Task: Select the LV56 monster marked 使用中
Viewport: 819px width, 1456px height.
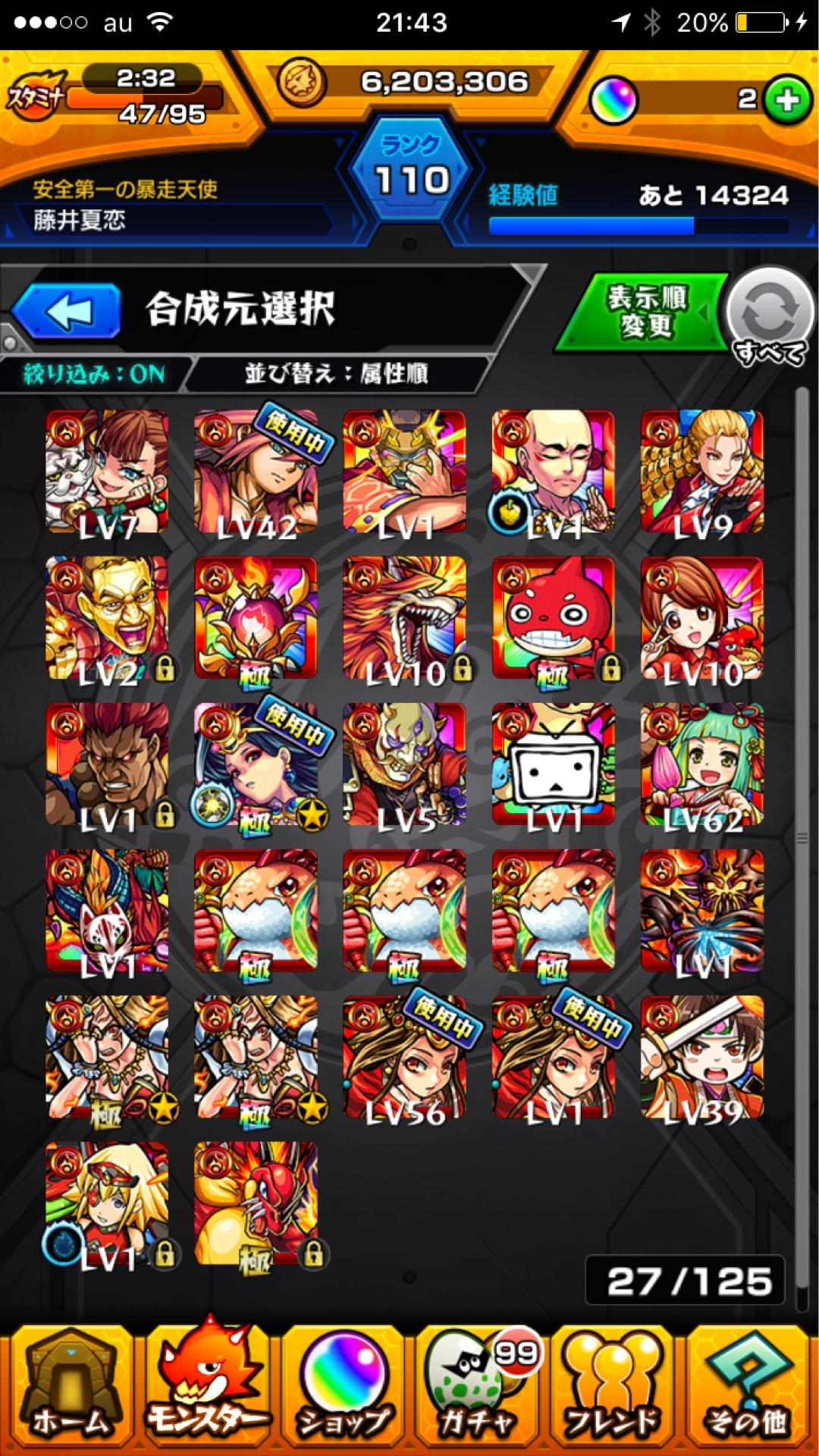Action: click(404, 1057)
